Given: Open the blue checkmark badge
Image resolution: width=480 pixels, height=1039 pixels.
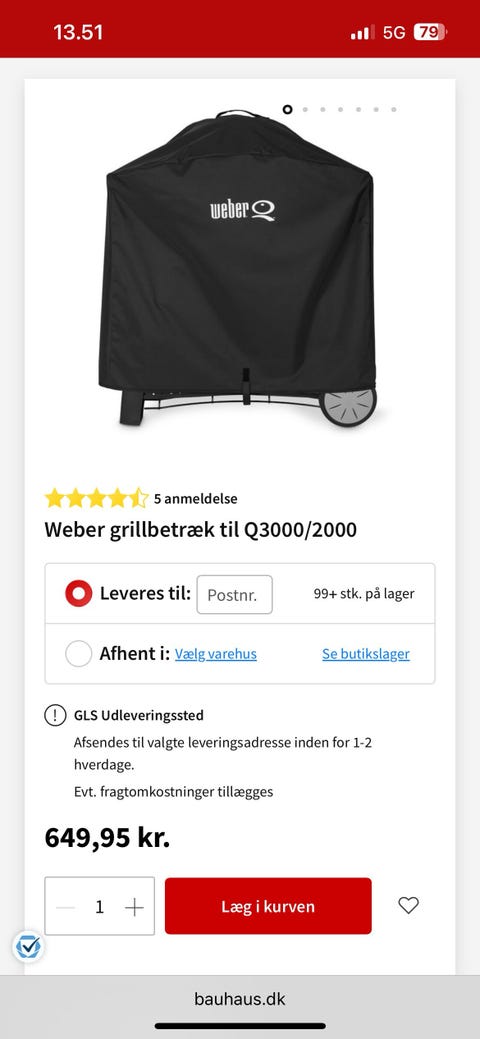Looking at the screenshot, I should [28, 947].
